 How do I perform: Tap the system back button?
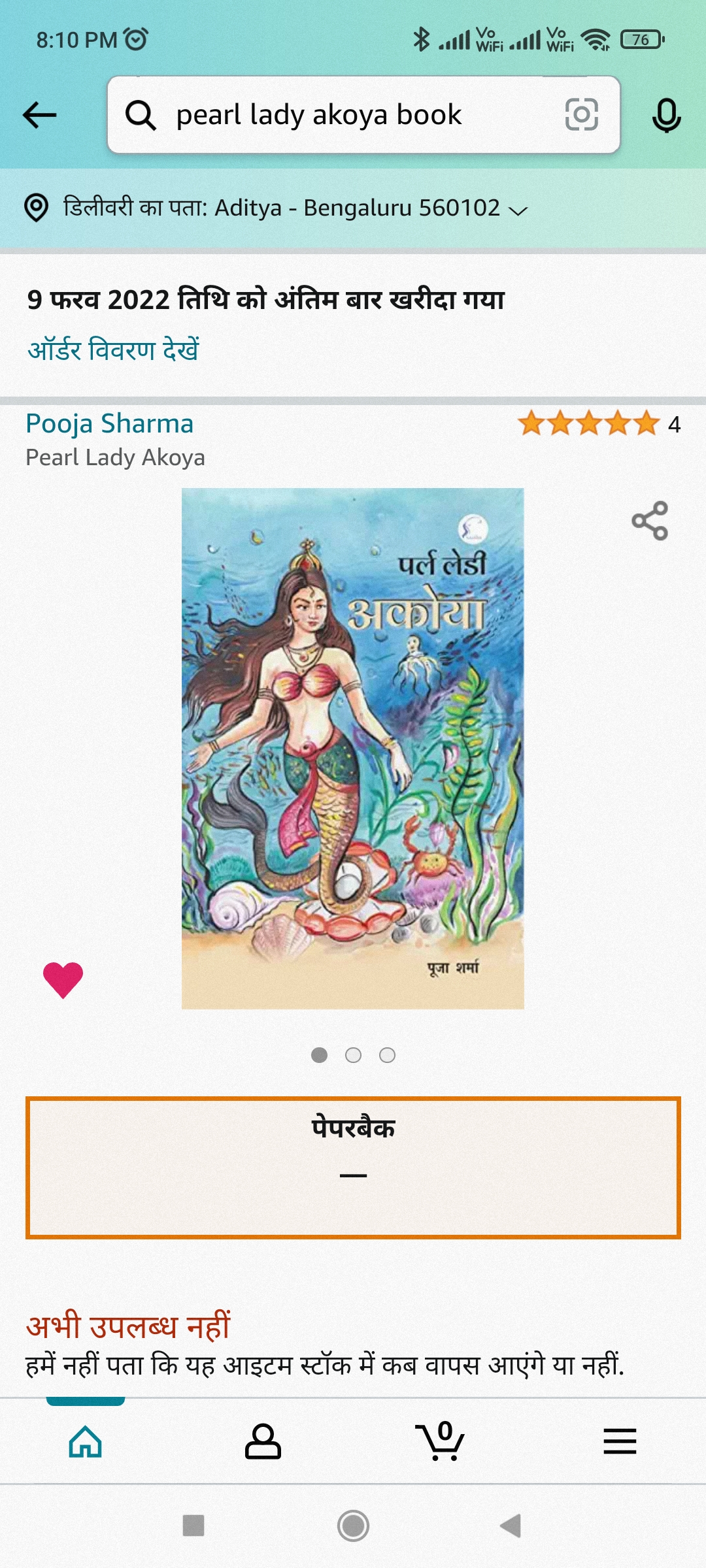[511, 1526]
